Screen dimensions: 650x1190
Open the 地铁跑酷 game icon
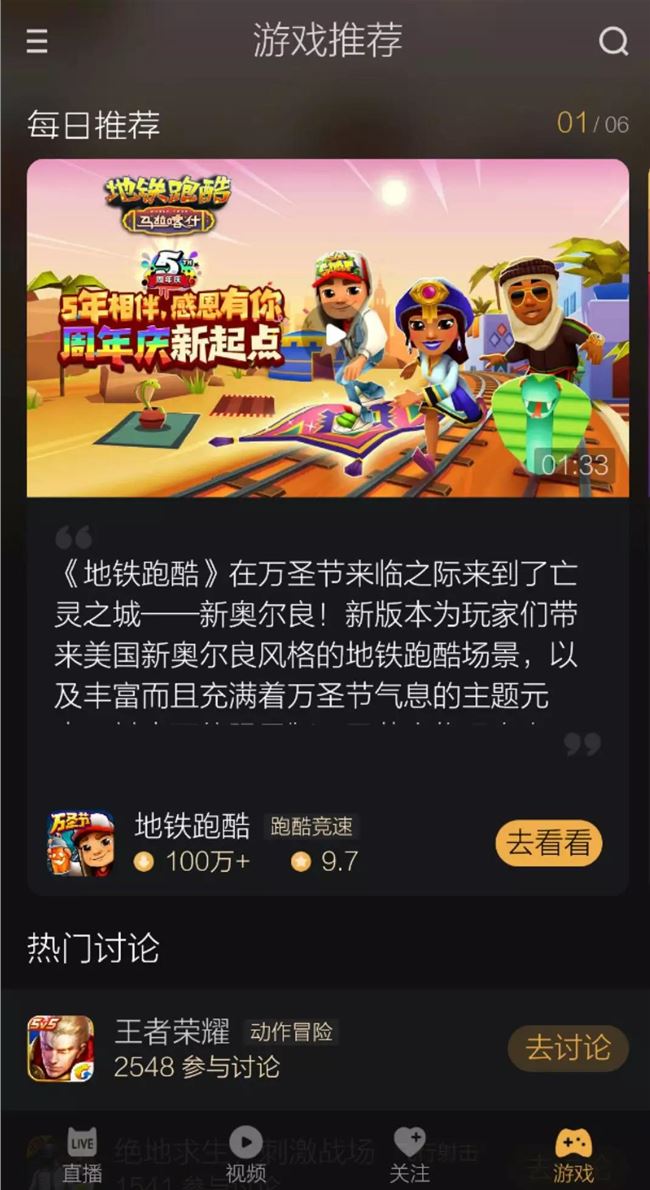pyautogui.click(x=80, y=842)
